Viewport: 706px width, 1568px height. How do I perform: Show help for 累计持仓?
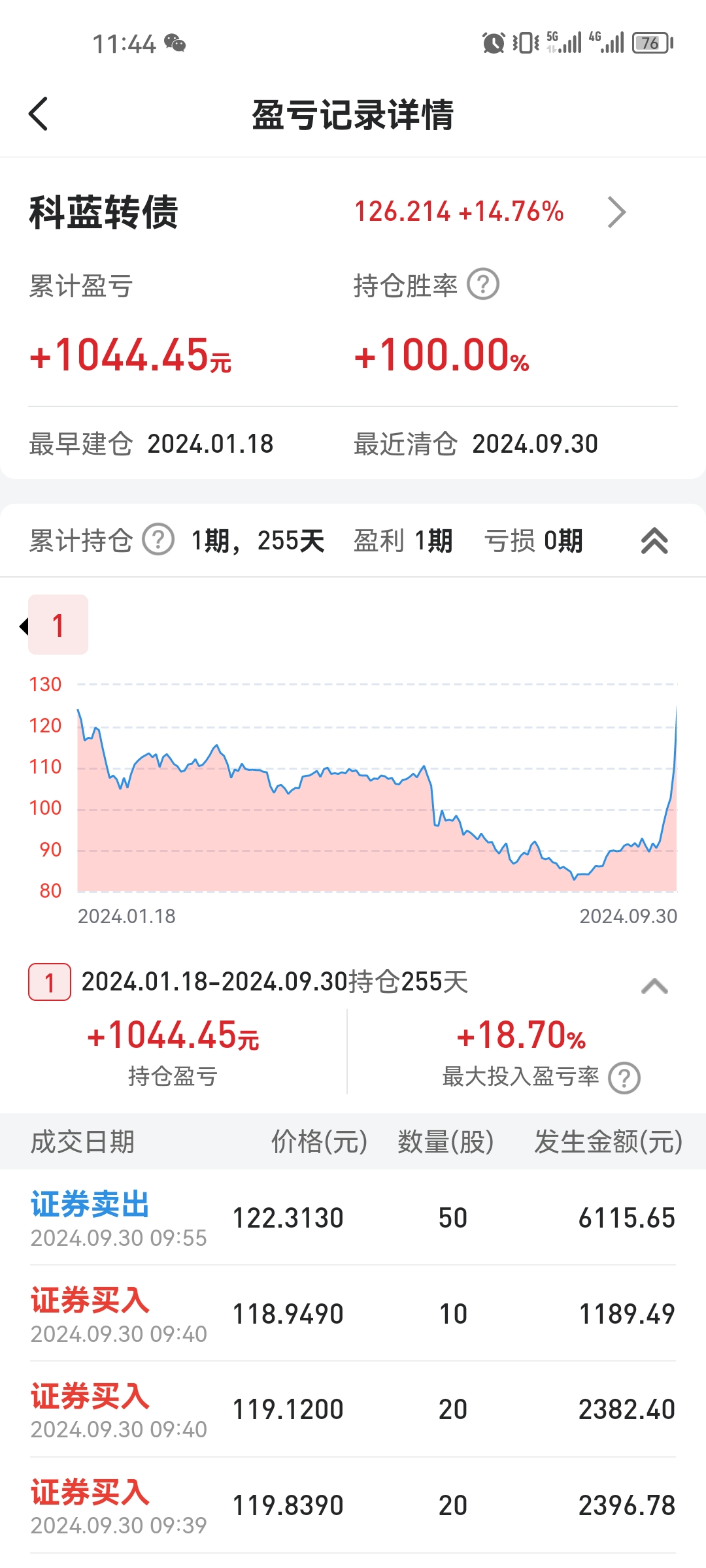point(158,540)
